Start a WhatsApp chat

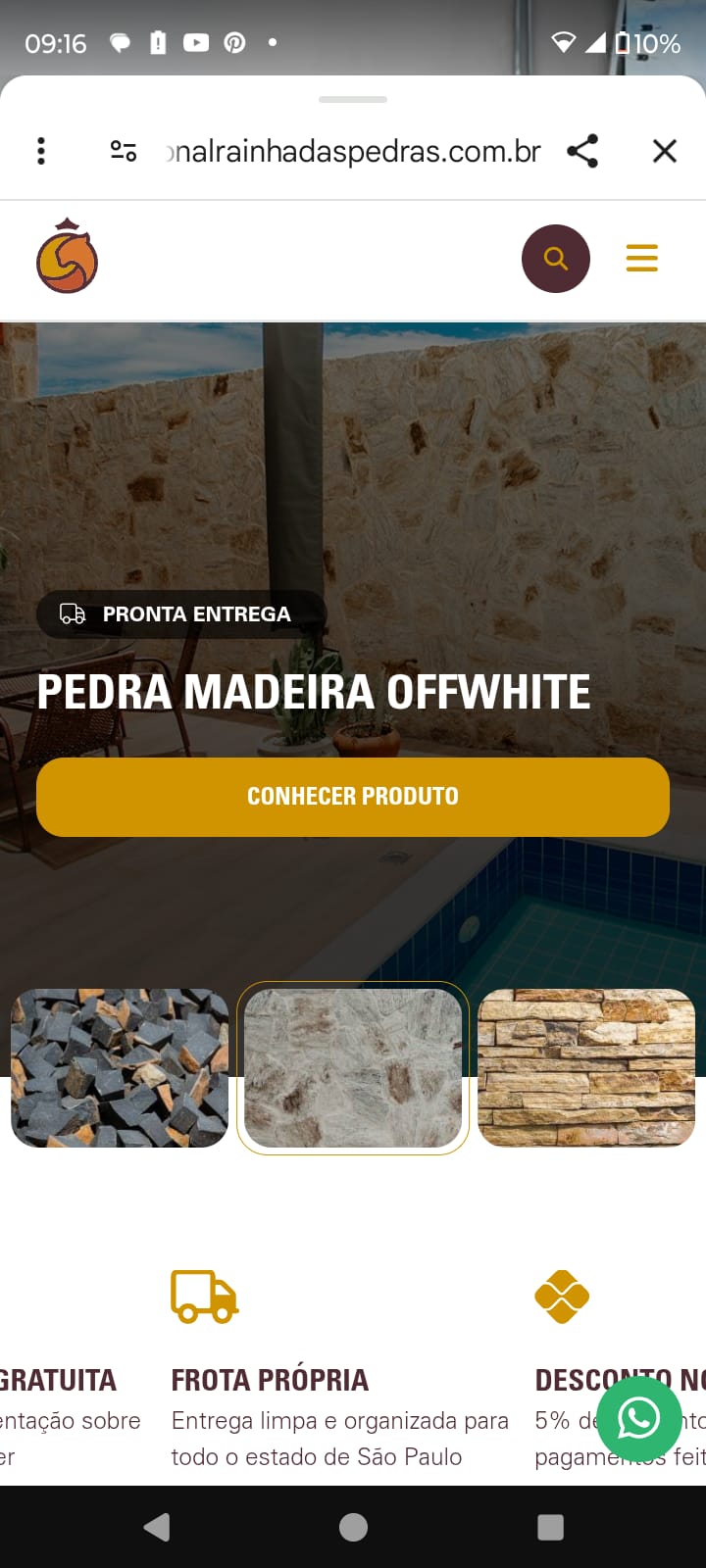coord(638,1418)
